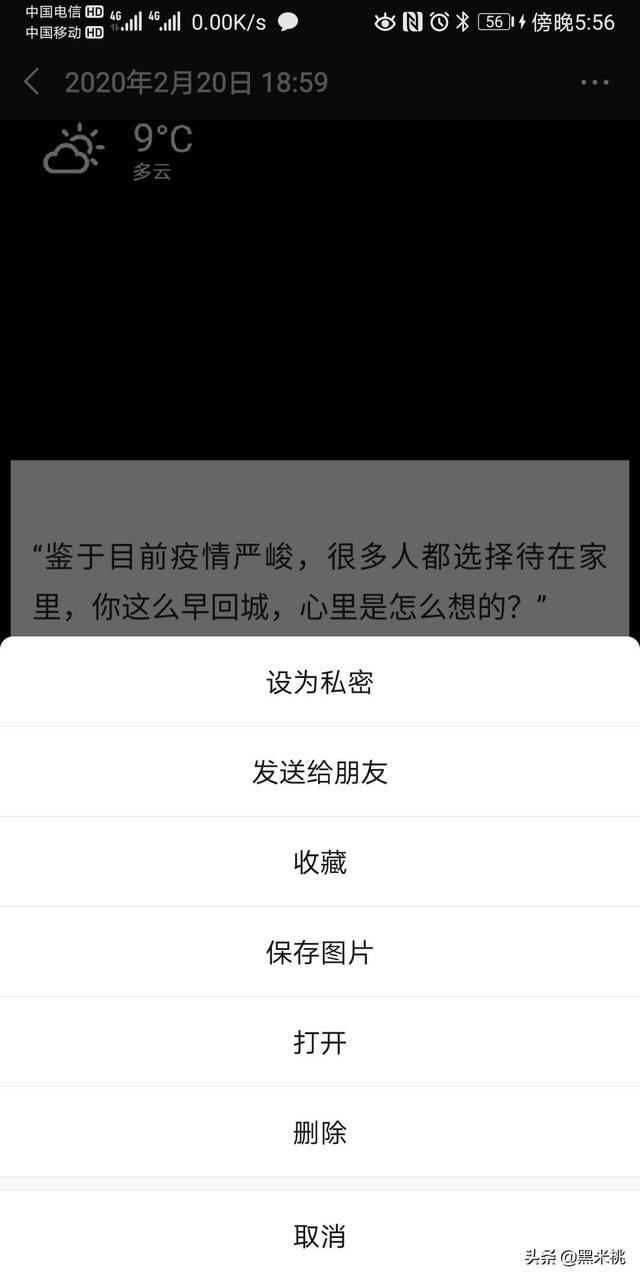
Task: Select 保存图片 to save image
Action: [320, 952]
